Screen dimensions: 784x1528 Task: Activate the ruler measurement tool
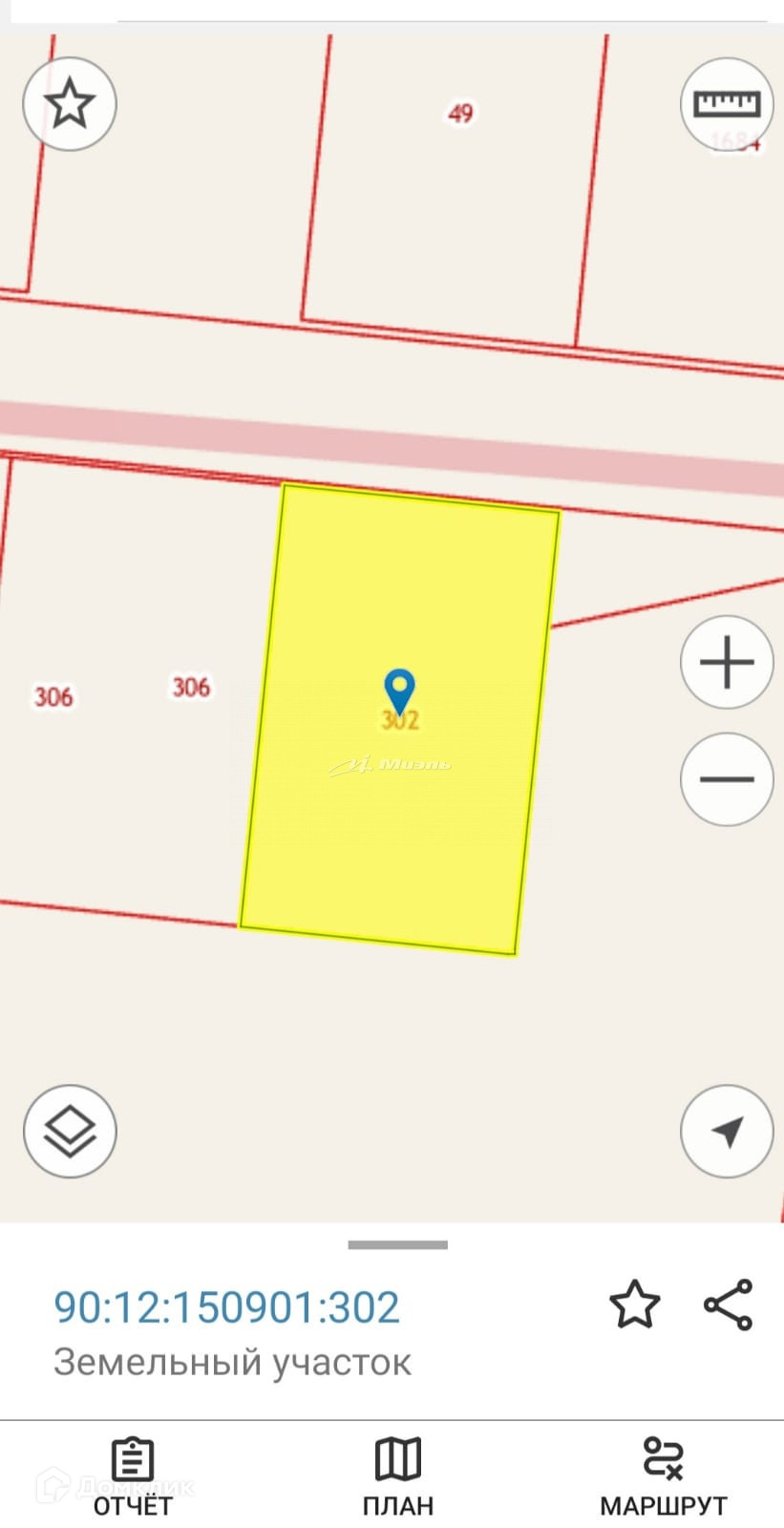[727, 103]
